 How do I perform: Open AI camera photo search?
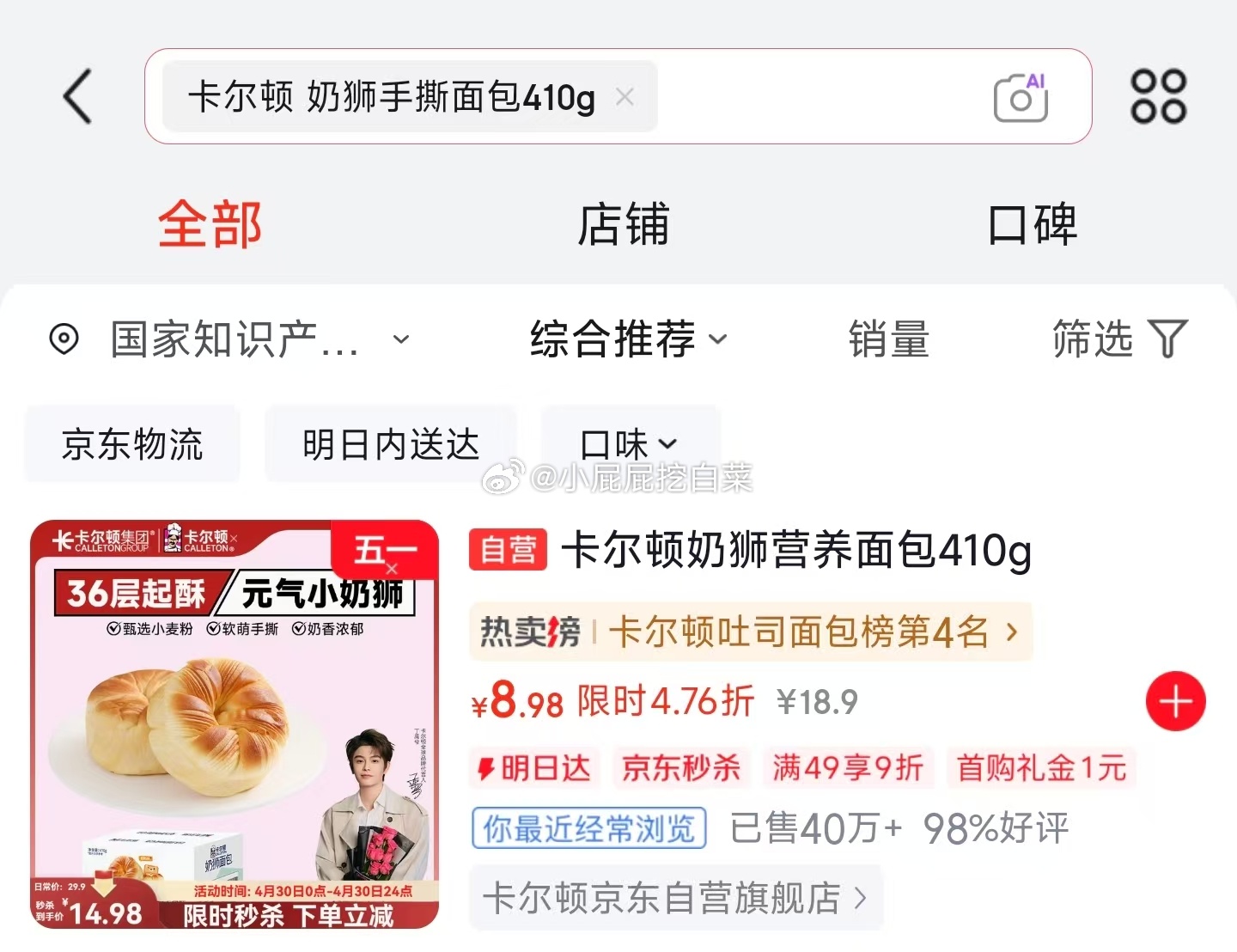(1021, 97)
